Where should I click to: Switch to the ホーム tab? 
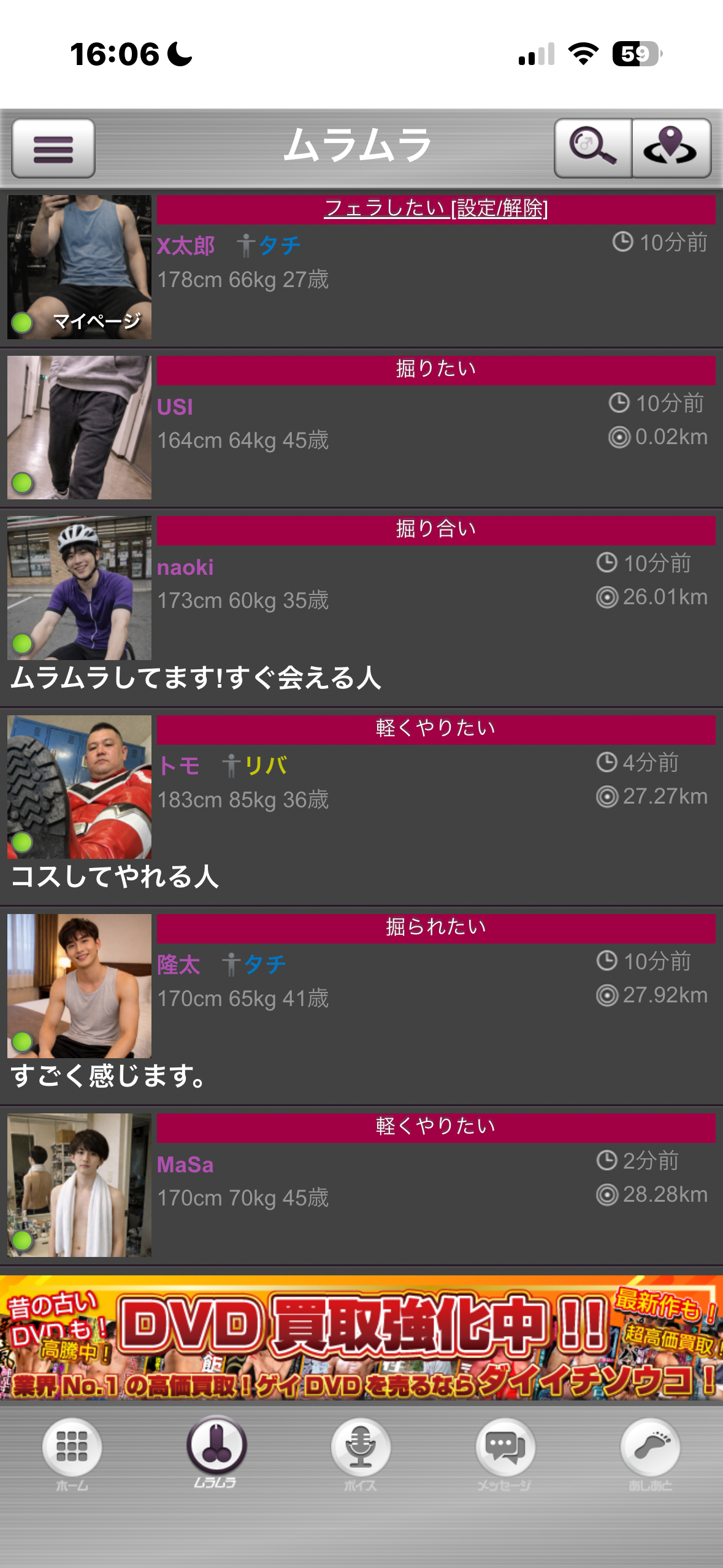click(72, 1453)
